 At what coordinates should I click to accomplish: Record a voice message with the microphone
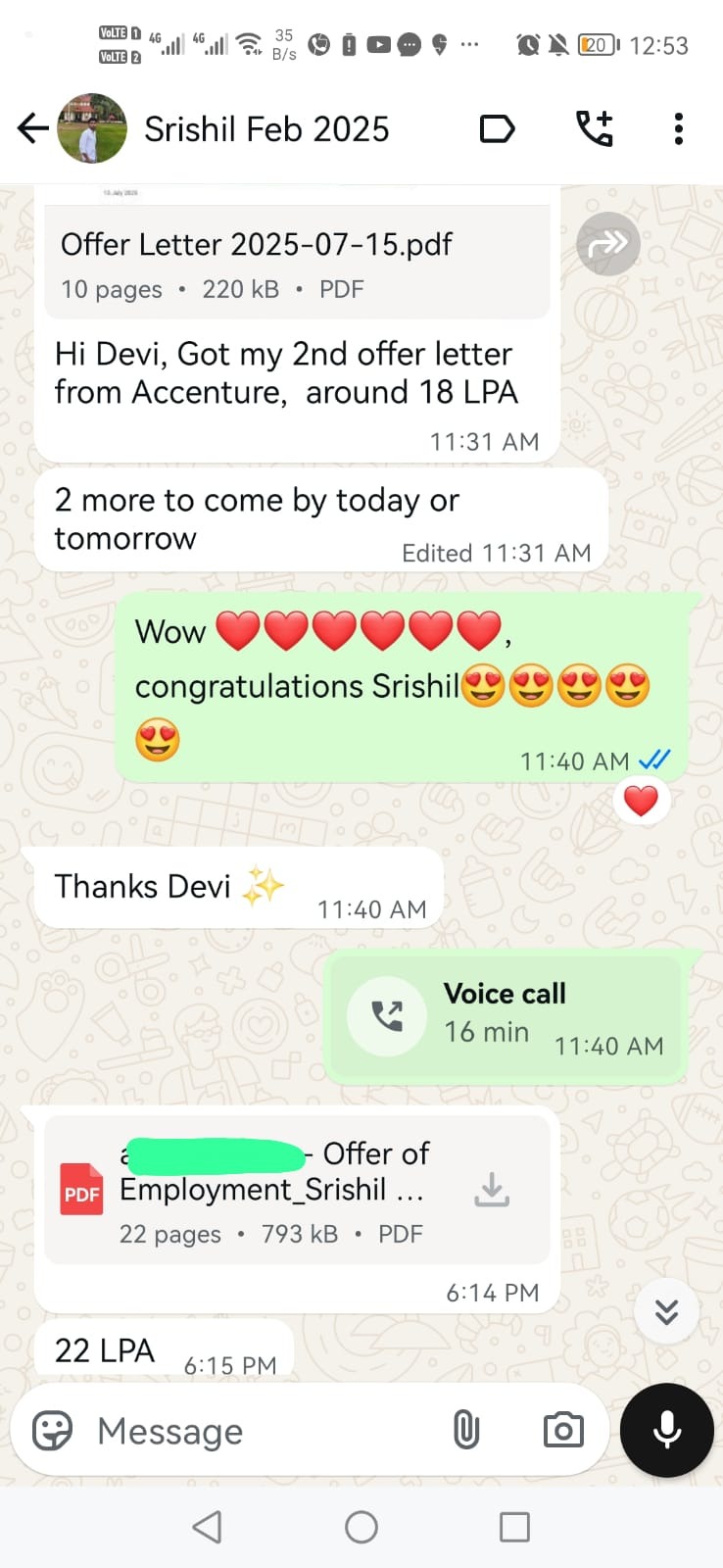(667, 1430)
